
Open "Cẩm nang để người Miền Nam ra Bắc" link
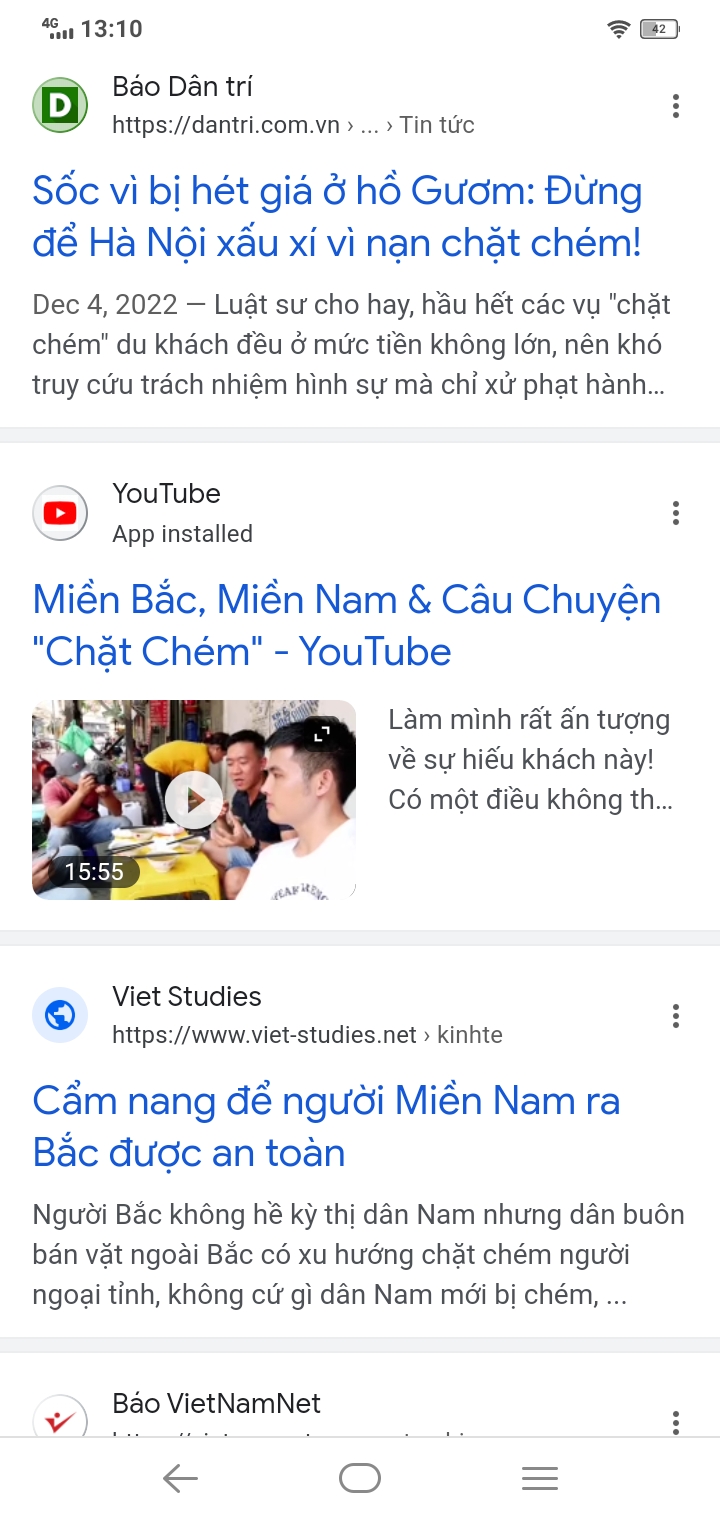(326, 1126)
